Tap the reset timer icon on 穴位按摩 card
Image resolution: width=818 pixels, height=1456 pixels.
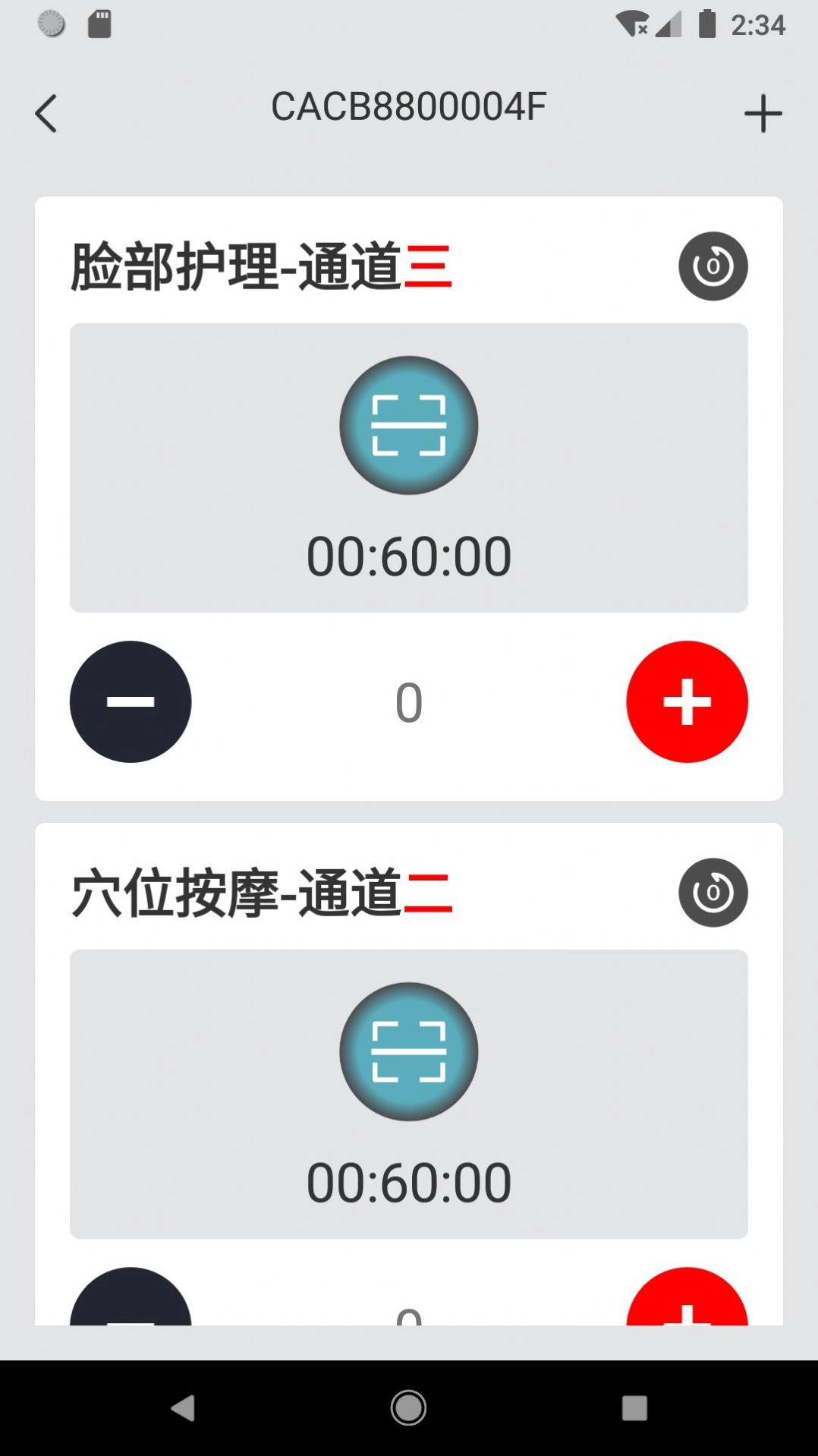(x=713, y=893)
